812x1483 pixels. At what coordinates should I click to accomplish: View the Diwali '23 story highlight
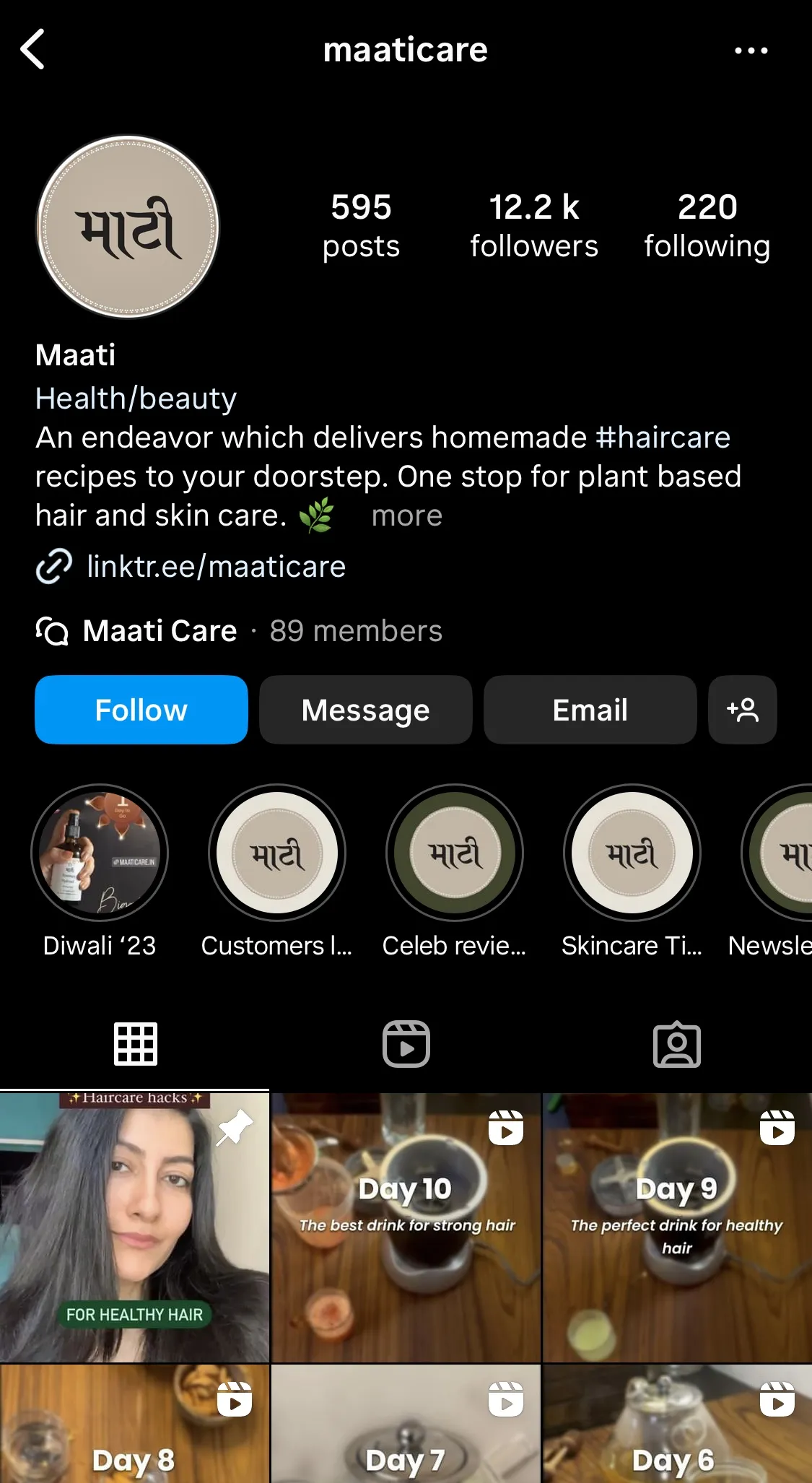(x=100, y=853)
